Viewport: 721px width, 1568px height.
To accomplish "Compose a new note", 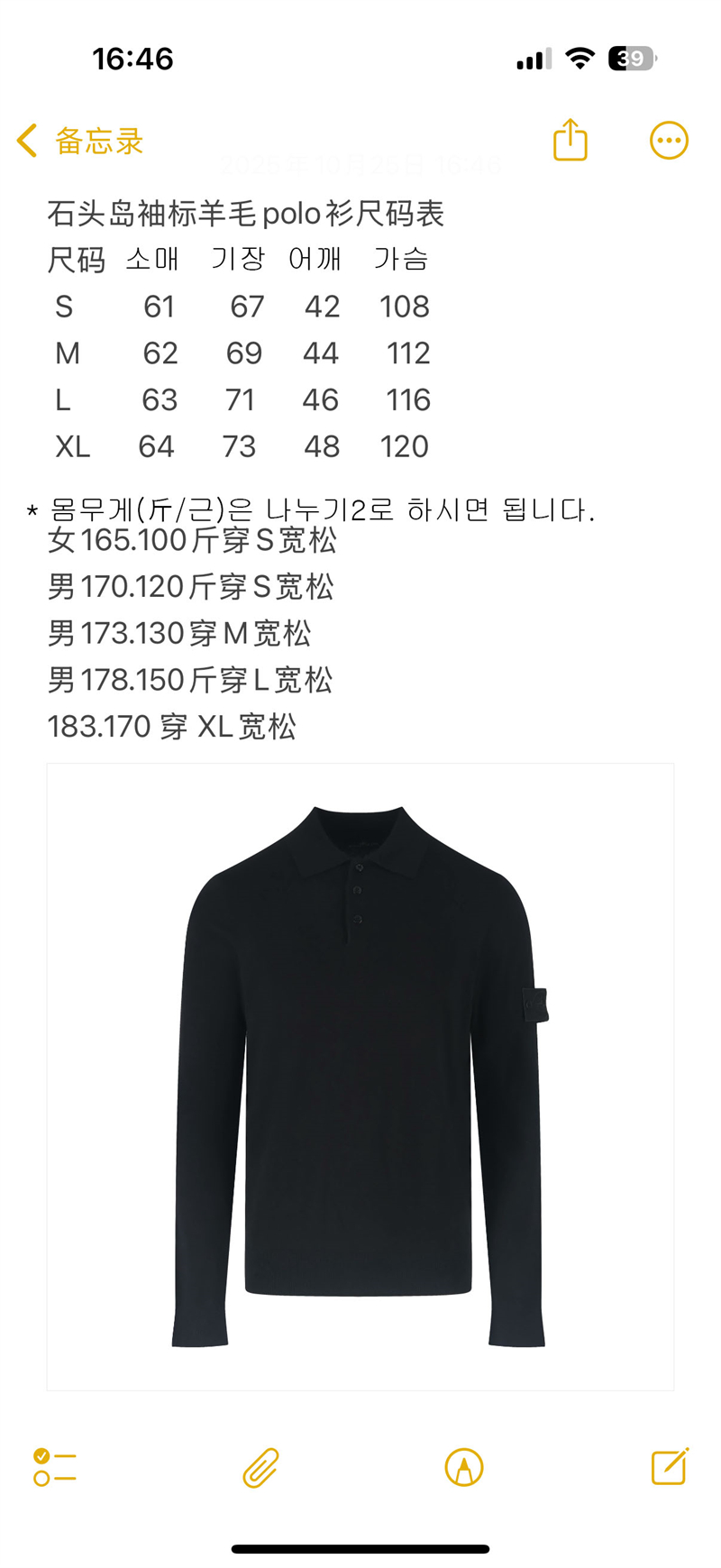I will [670, 1466].
